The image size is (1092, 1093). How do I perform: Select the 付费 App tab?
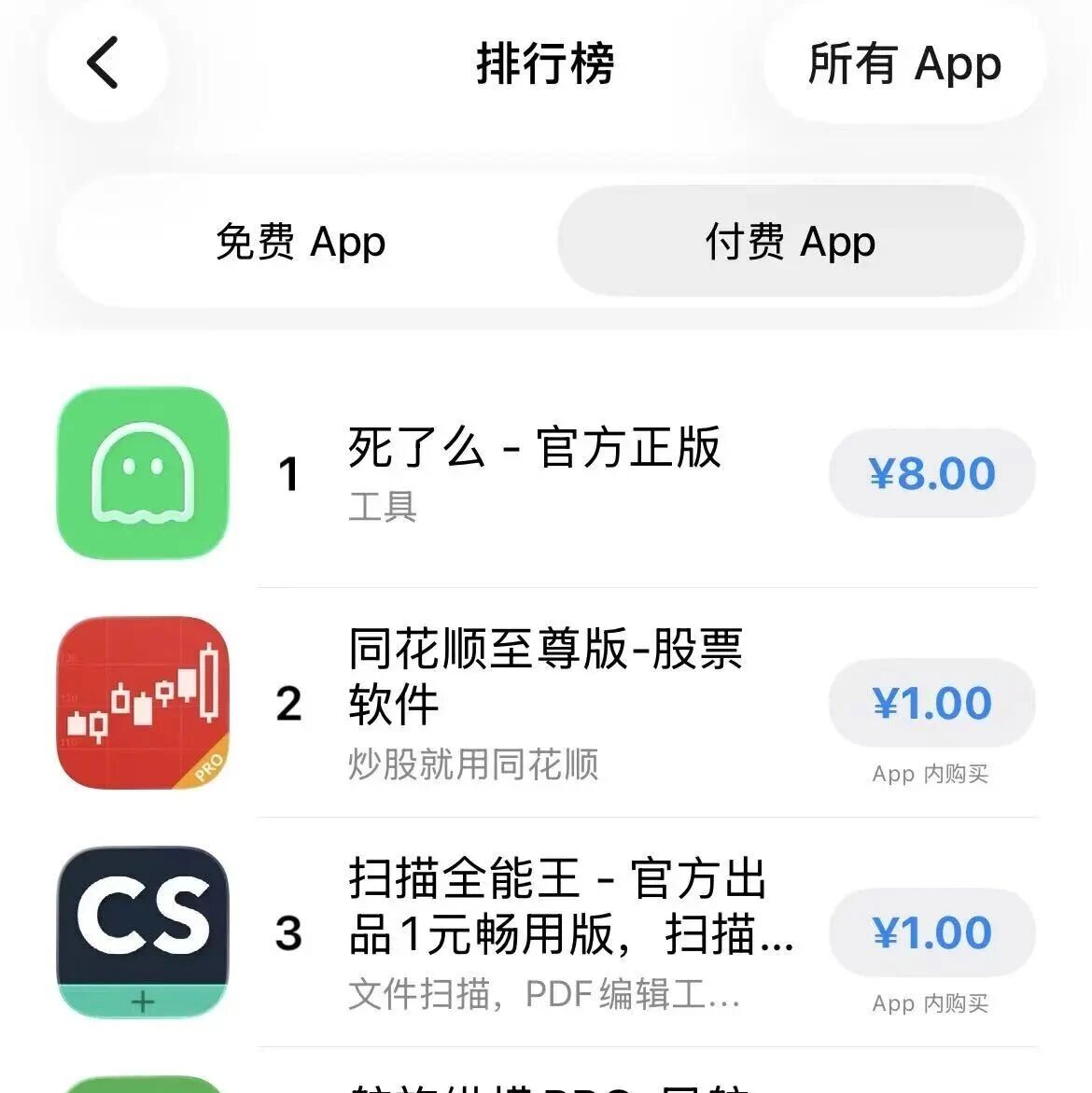[x=791, y=242]
